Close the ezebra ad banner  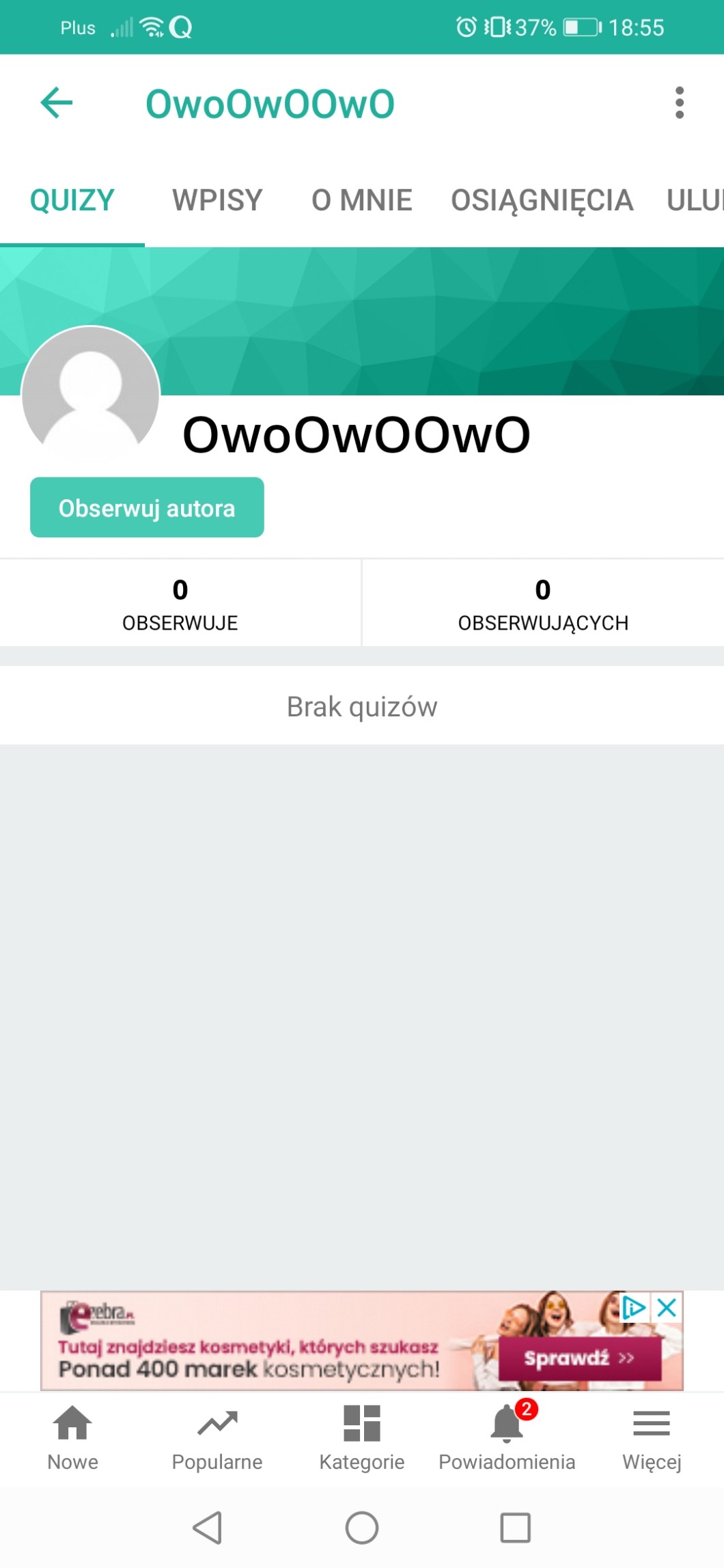pos(667,1307)
